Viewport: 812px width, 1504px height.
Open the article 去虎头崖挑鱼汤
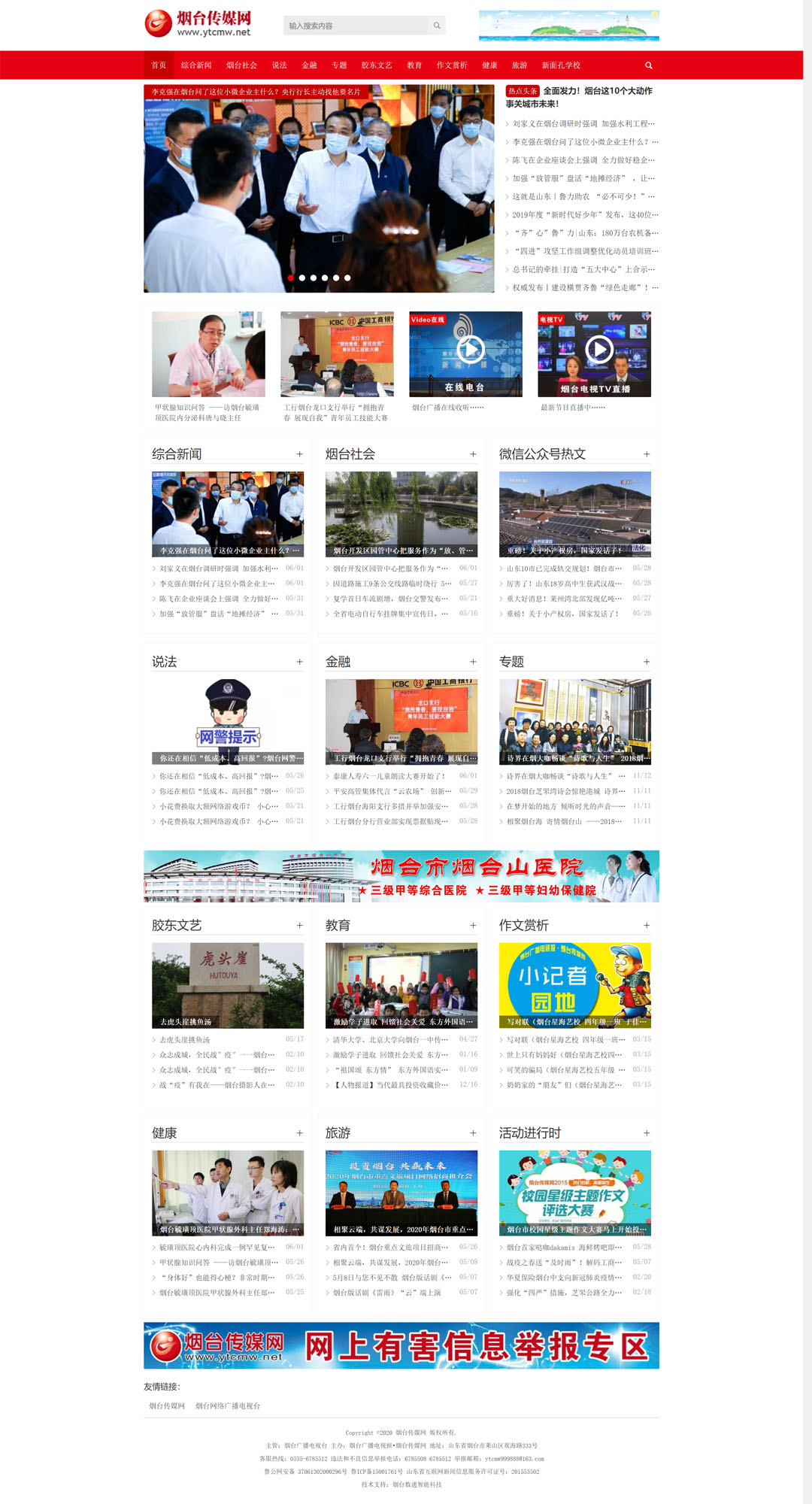coord(185,1040)
